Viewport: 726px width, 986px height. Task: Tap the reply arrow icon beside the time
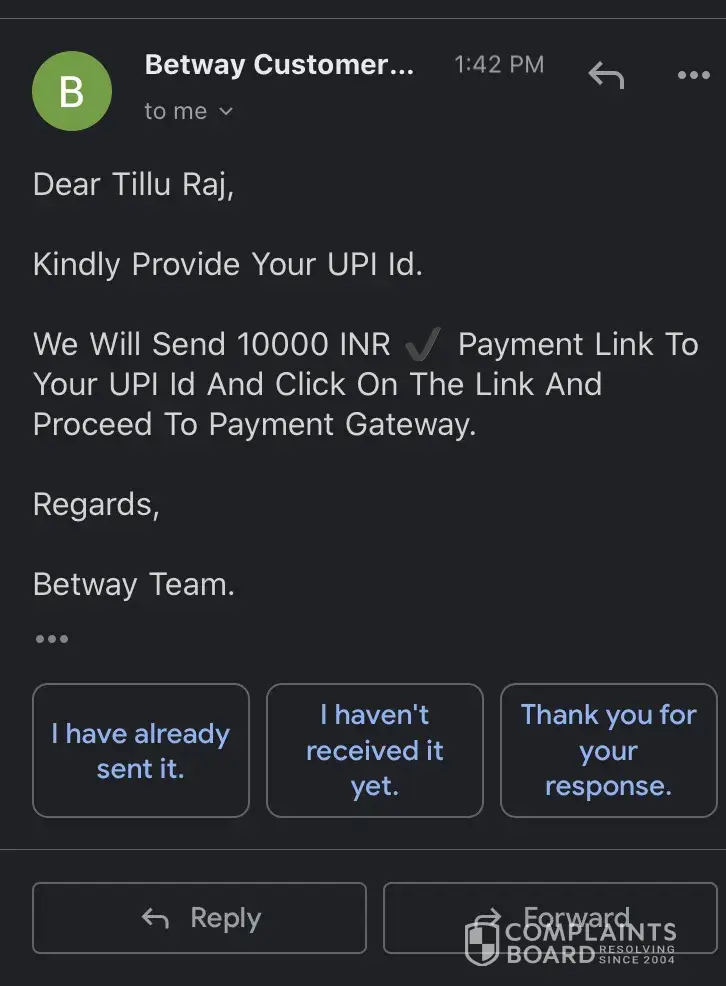tap(606, 75)
